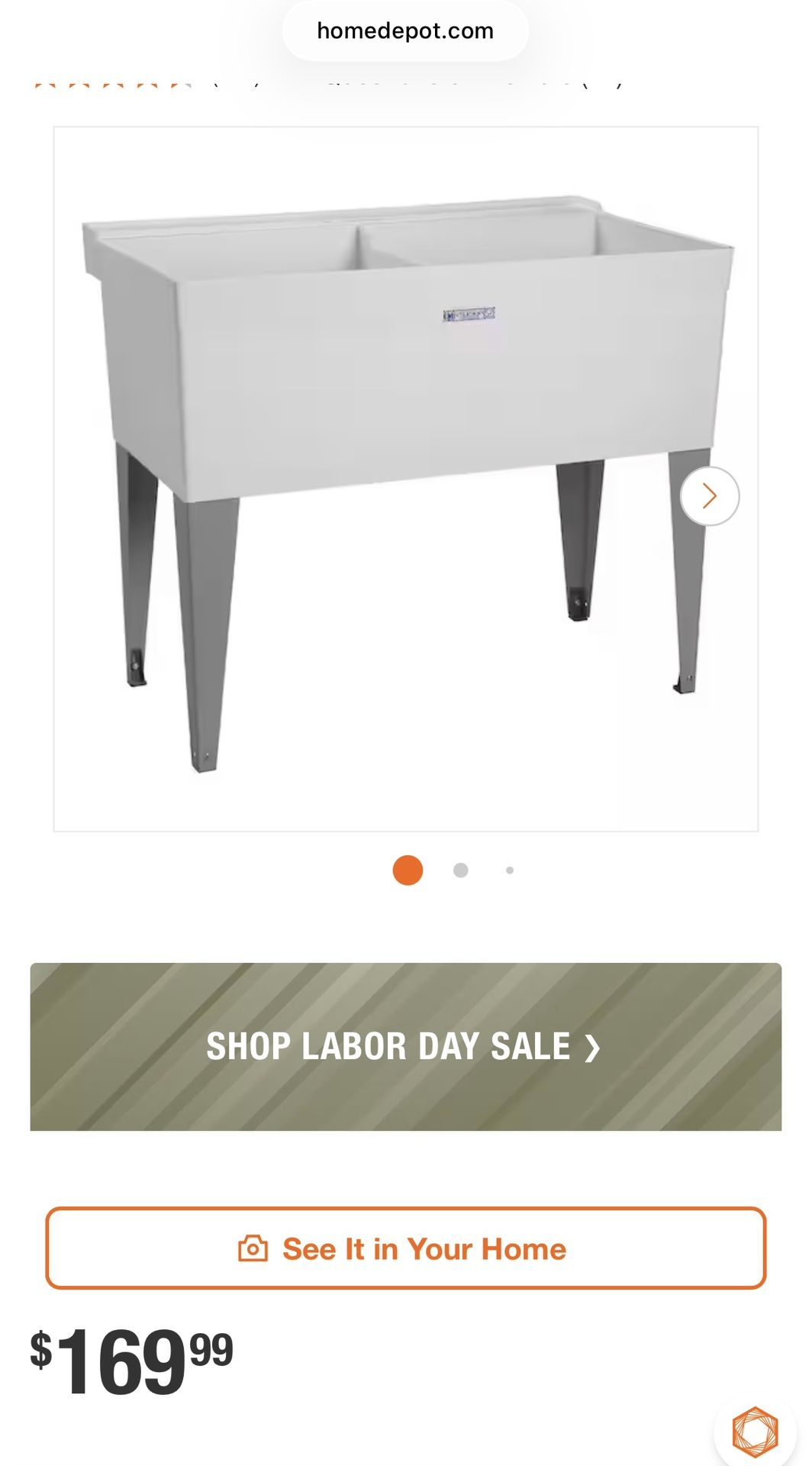812x1466 pixels.
Task: Show the next product image with the arrow
Action: pos(710,496)
